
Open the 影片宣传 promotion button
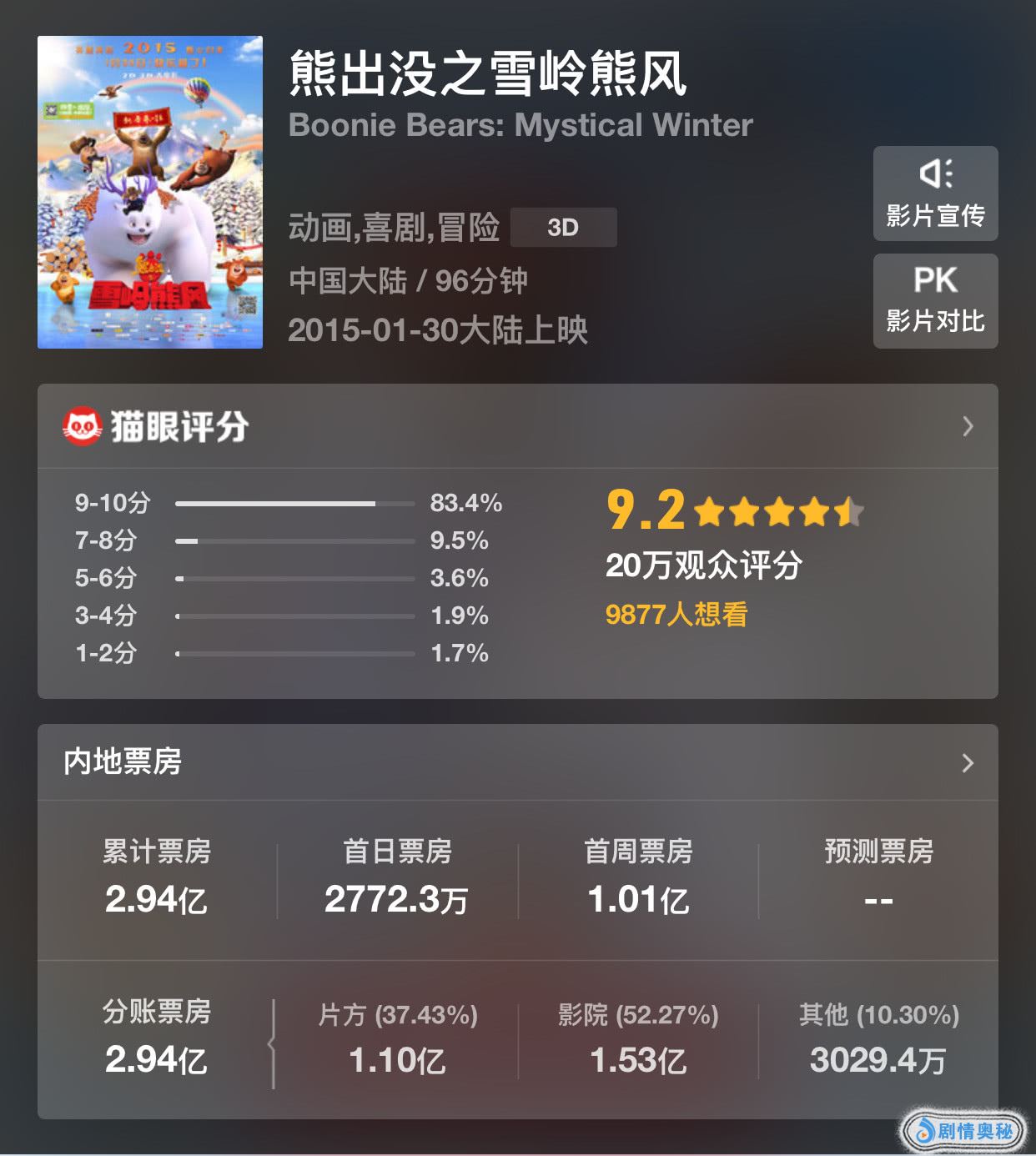935,194
